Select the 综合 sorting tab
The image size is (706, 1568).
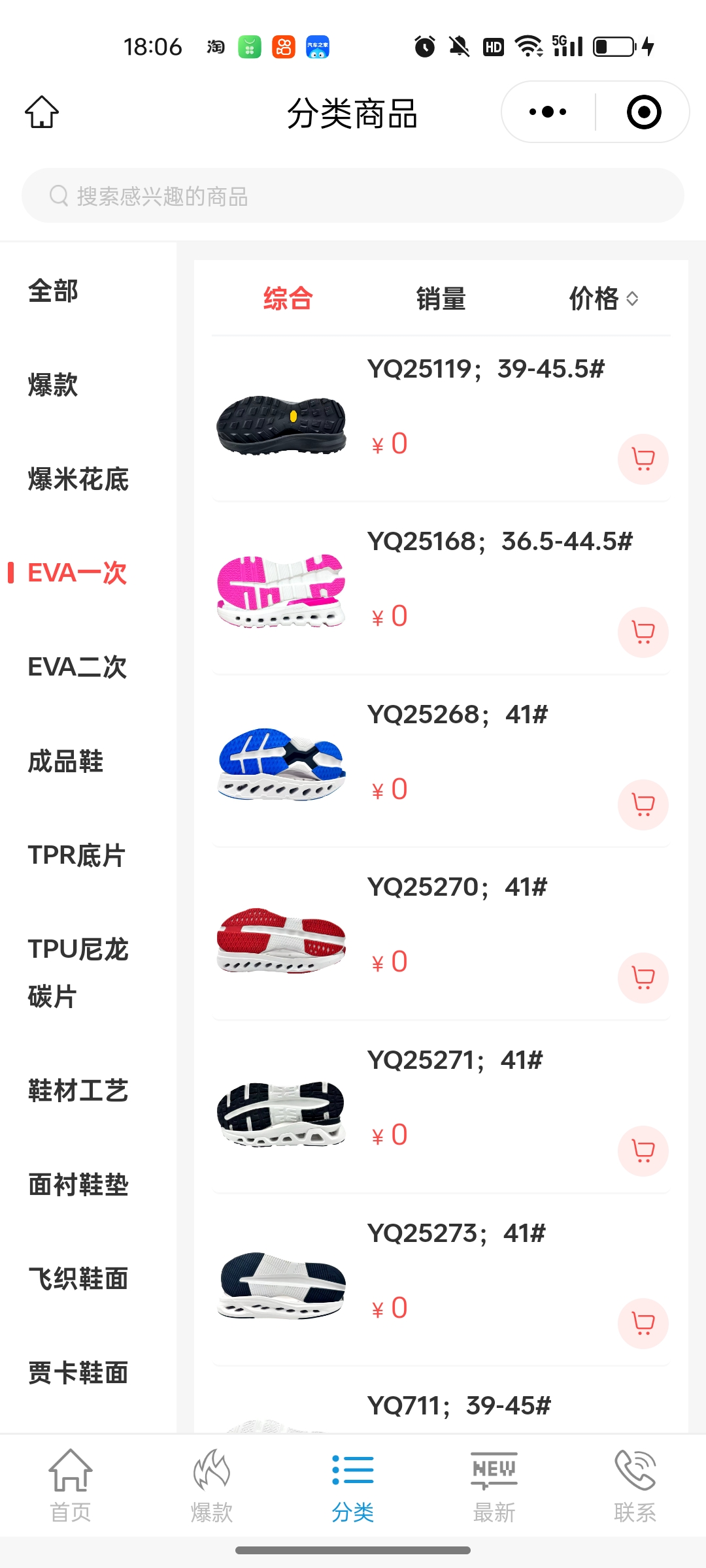click(x=288, y=299)
